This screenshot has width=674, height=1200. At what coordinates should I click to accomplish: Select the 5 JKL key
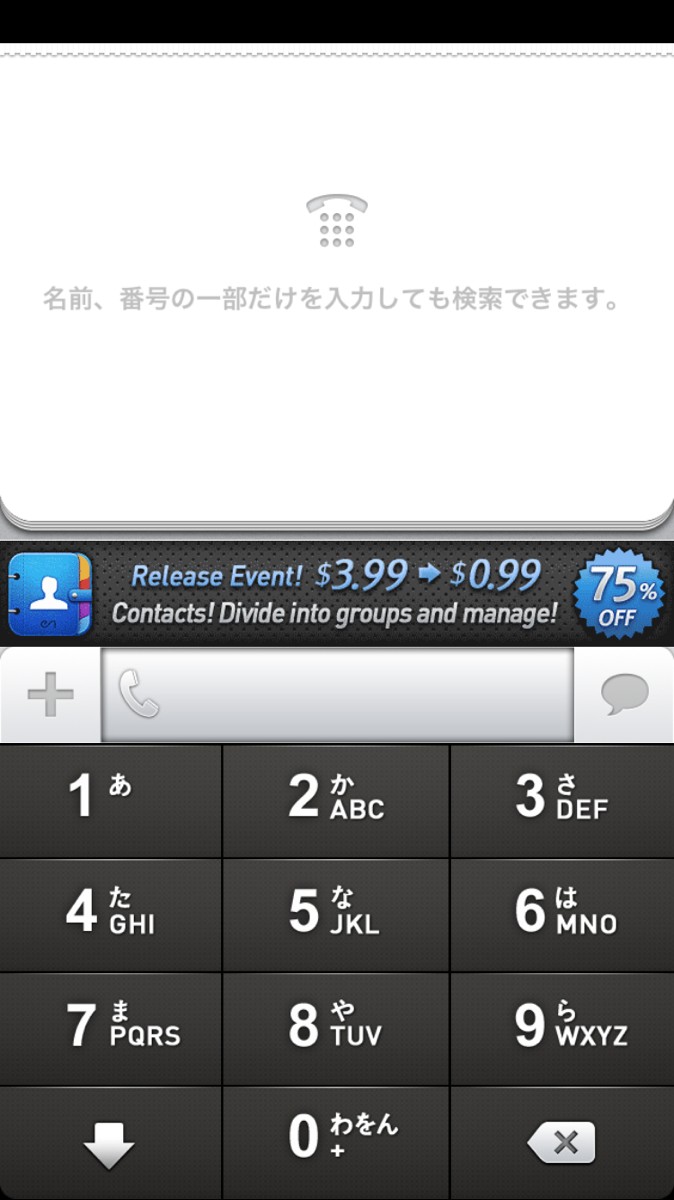click(x=336, y=914)
